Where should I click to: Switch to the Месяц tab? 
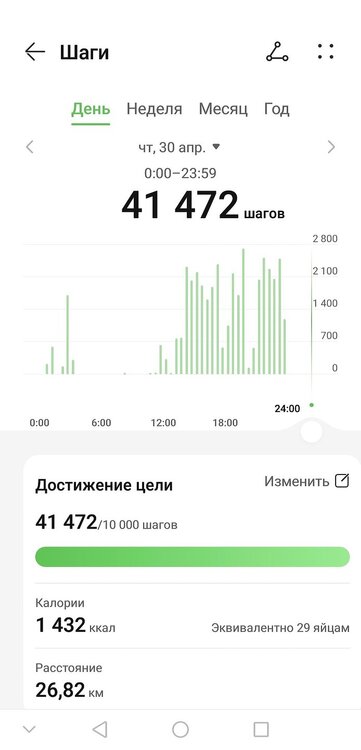(x=223, y=109)
